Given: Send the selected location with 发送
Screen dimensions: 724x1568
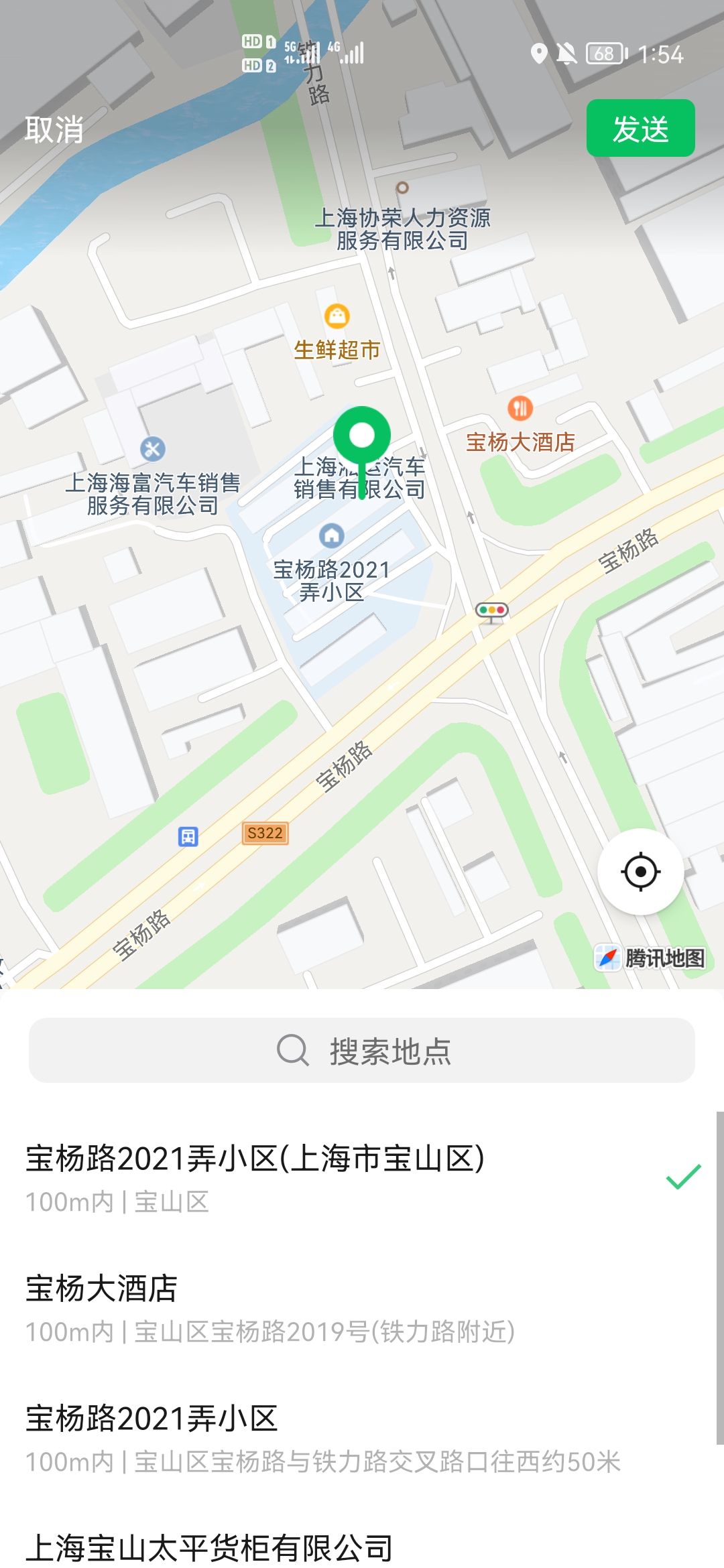Looking at the screenshot, I should click(x=640, y=129).
